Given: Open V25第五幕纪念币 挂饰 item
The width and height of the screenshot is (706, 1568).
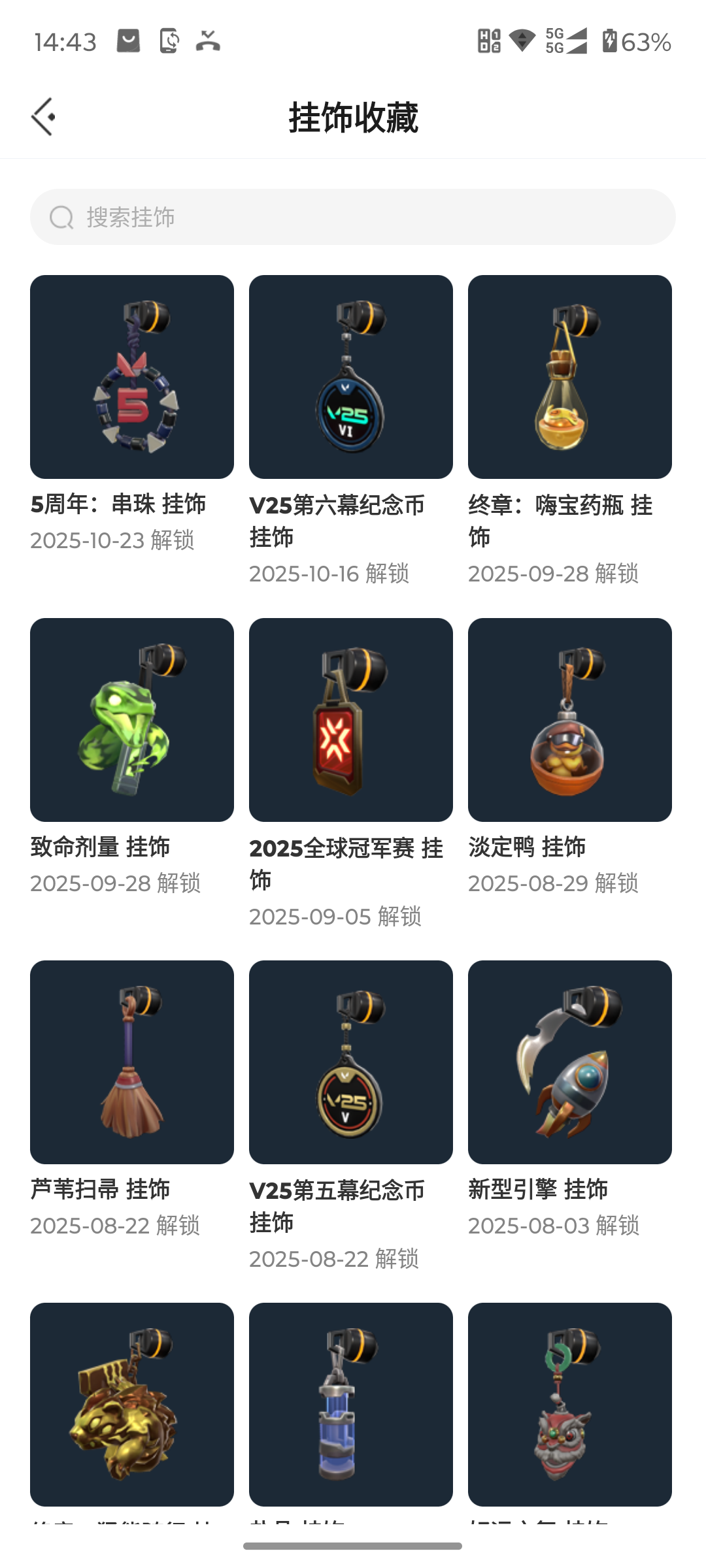Looking at the screenshot, I should coord(351,1062).
